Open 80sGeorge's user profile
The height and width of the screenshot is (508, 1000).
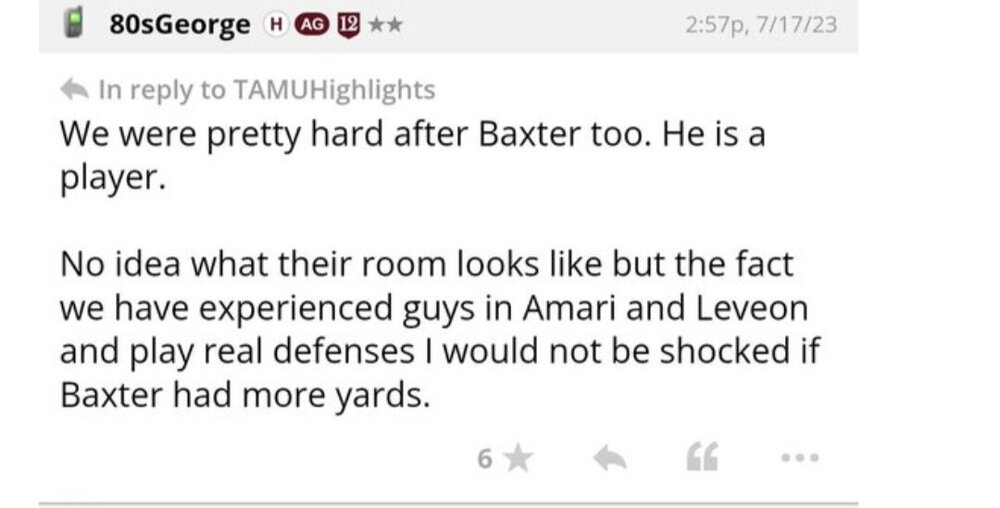(180, 25)
